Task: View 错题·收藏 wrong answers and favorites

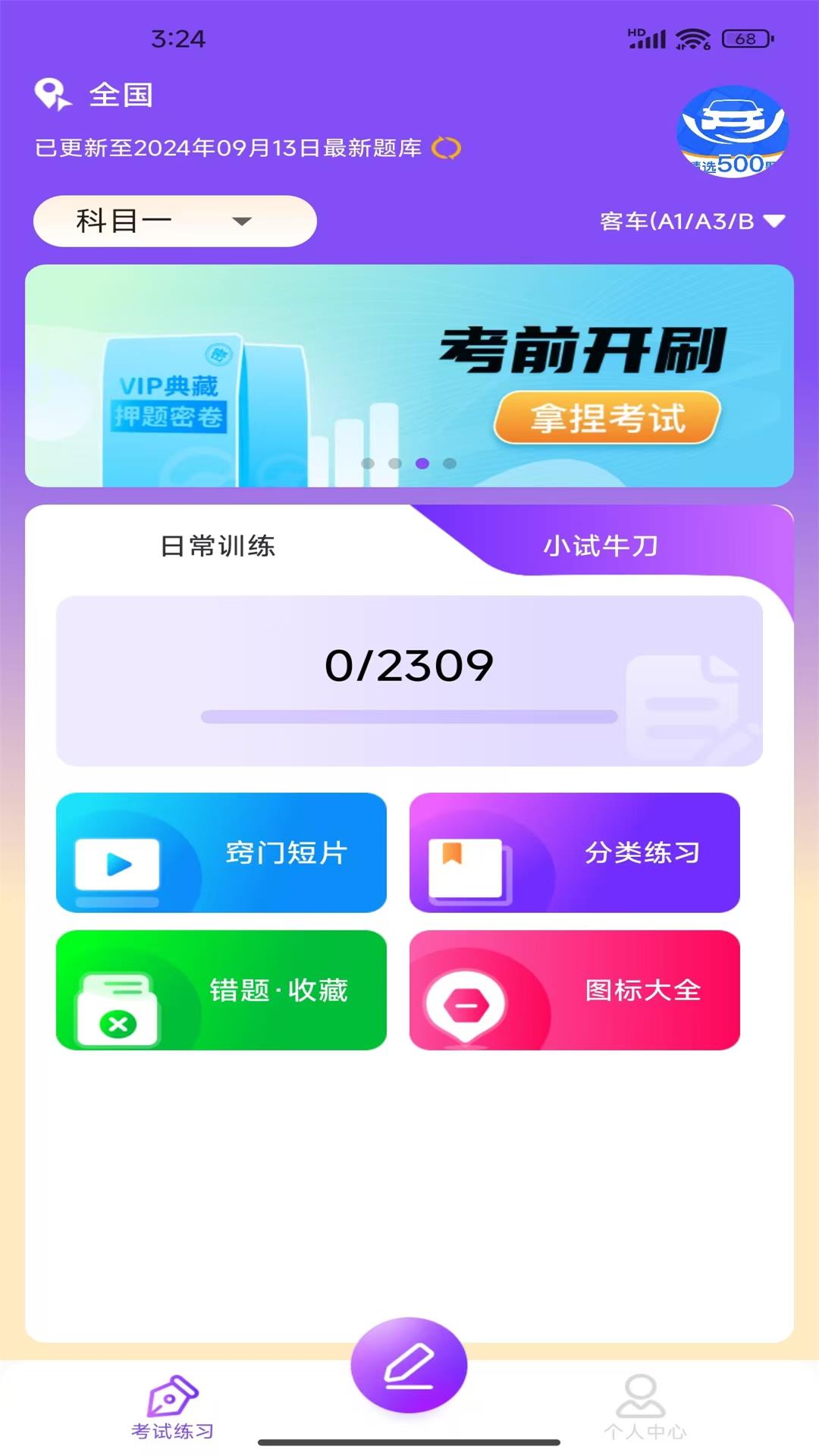Action: click(x=221, y=990)
